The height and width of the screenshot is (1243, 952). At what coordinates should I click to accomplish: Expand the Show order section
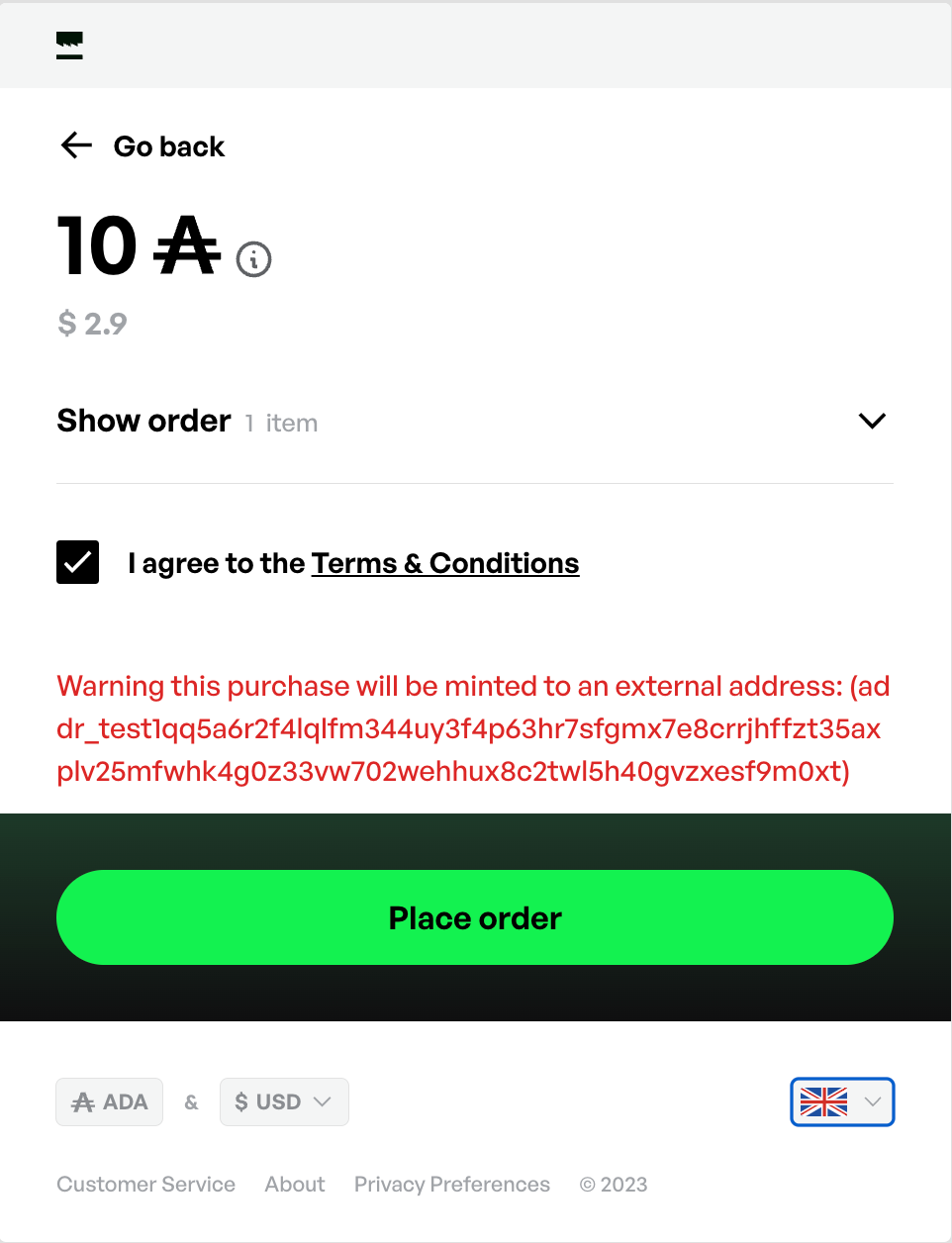click(x=871, y=422)
